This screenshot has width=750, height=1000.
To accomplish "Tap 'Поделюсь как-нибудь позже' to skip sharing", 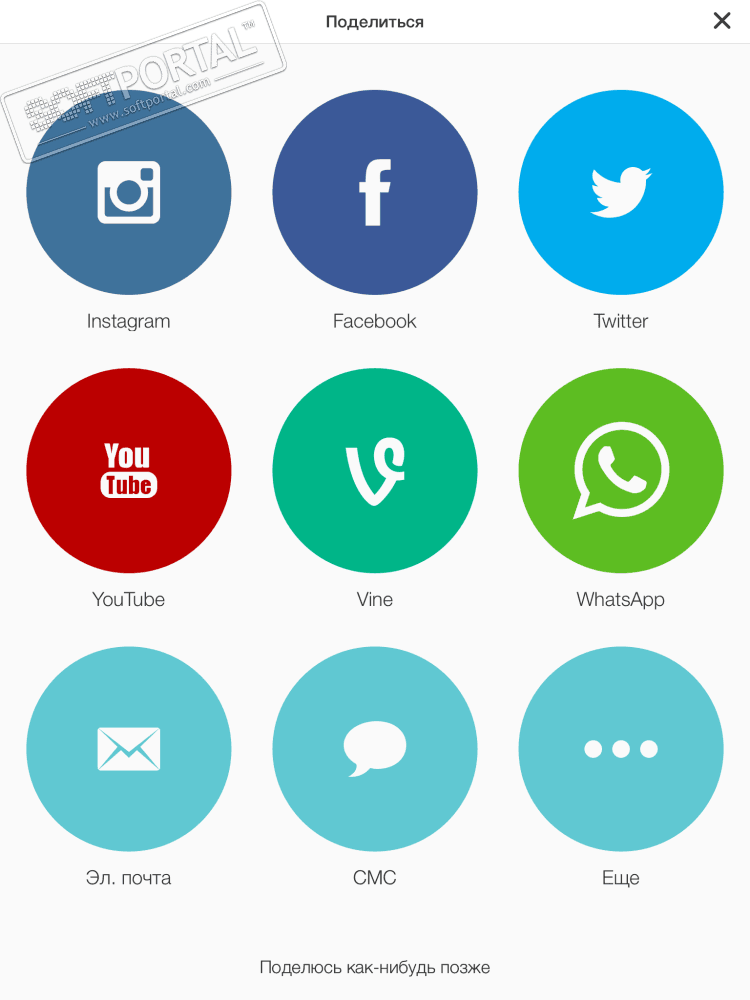I will coord(375,967).
